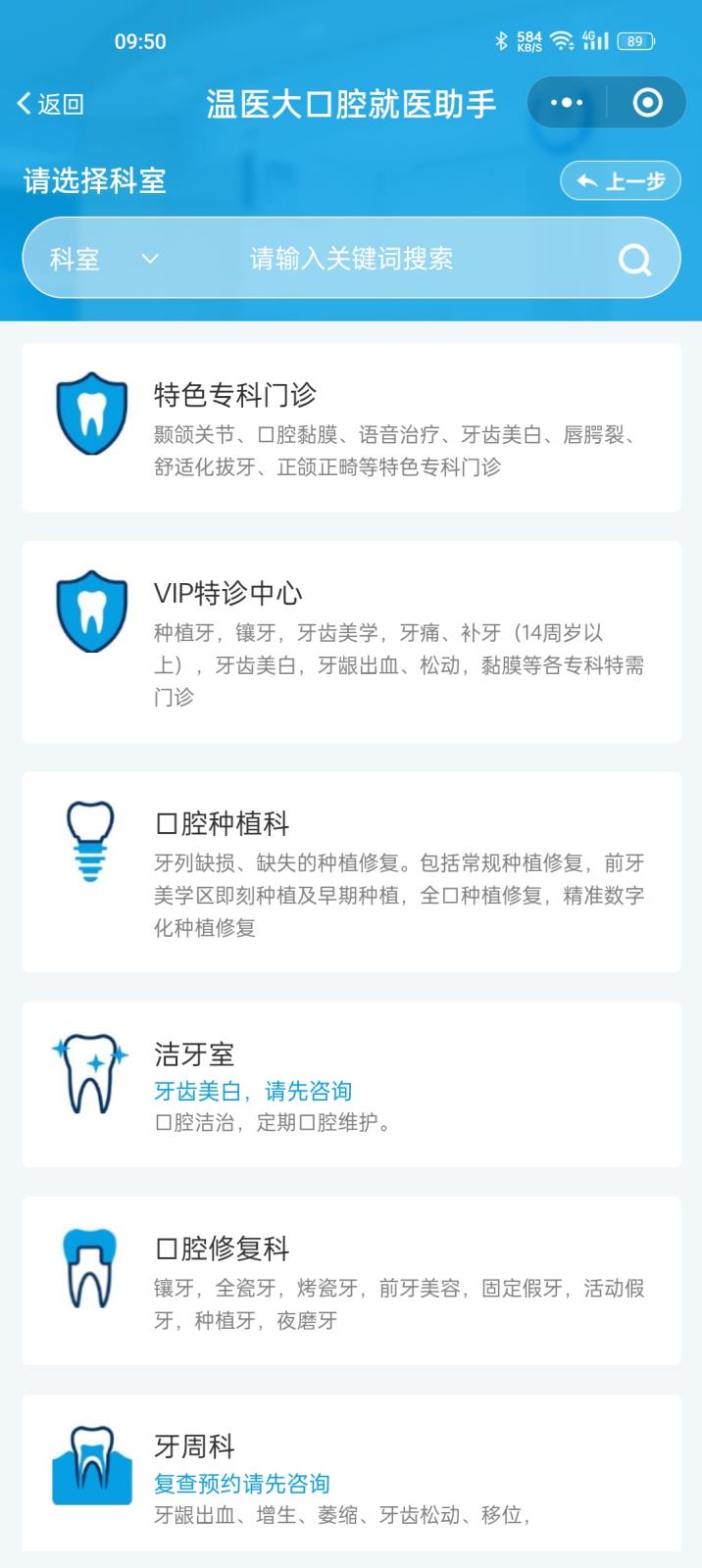Open the mini program overflow menu

click(567, 103)
